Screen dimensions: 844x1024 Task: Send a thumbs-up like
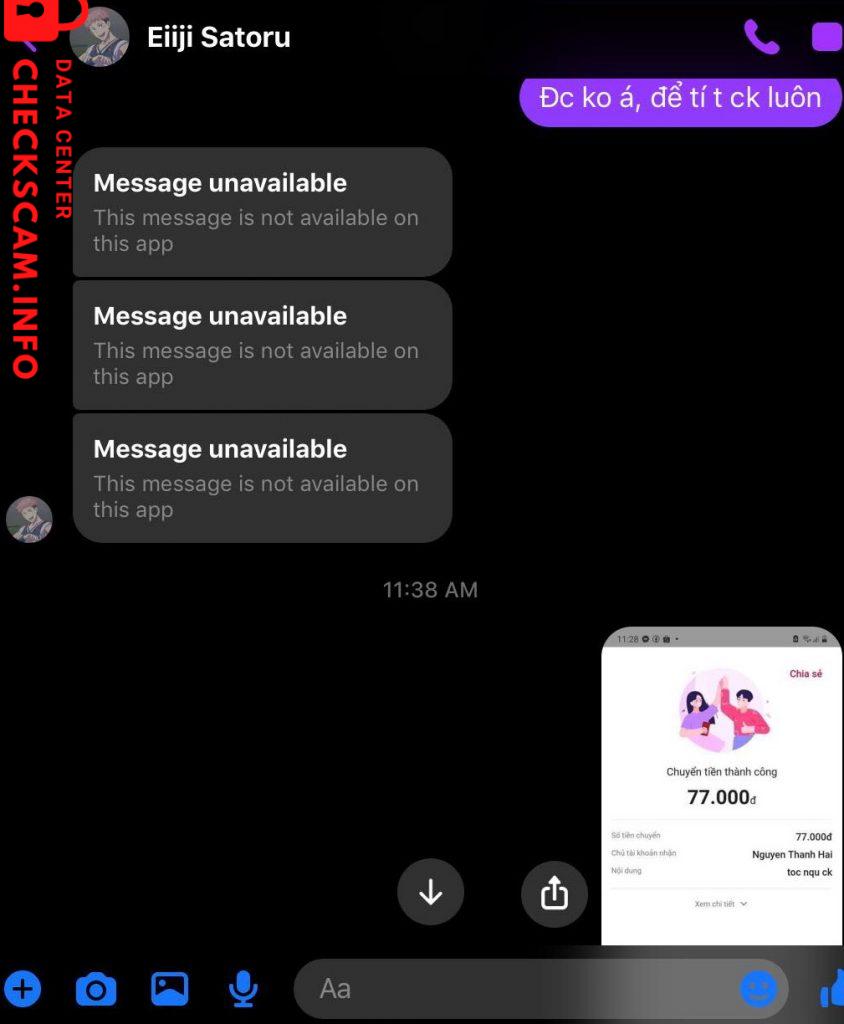[x=833, y=990]
